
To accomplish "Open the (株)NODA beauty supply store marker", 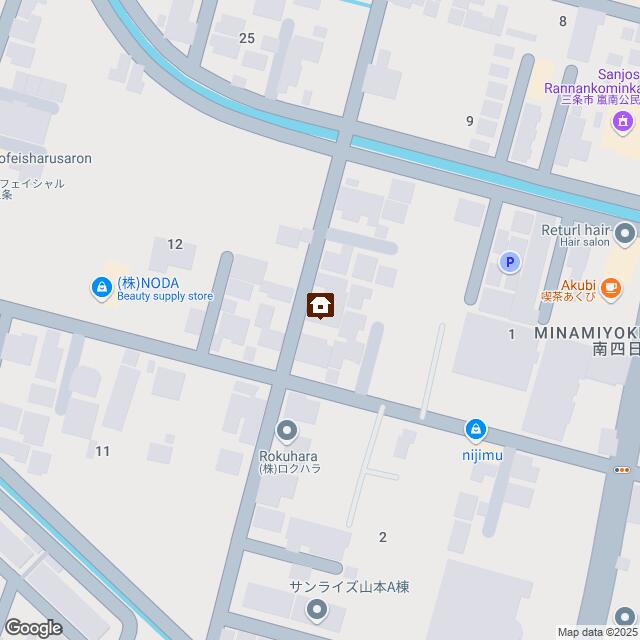I will click(x=101, y=289).
